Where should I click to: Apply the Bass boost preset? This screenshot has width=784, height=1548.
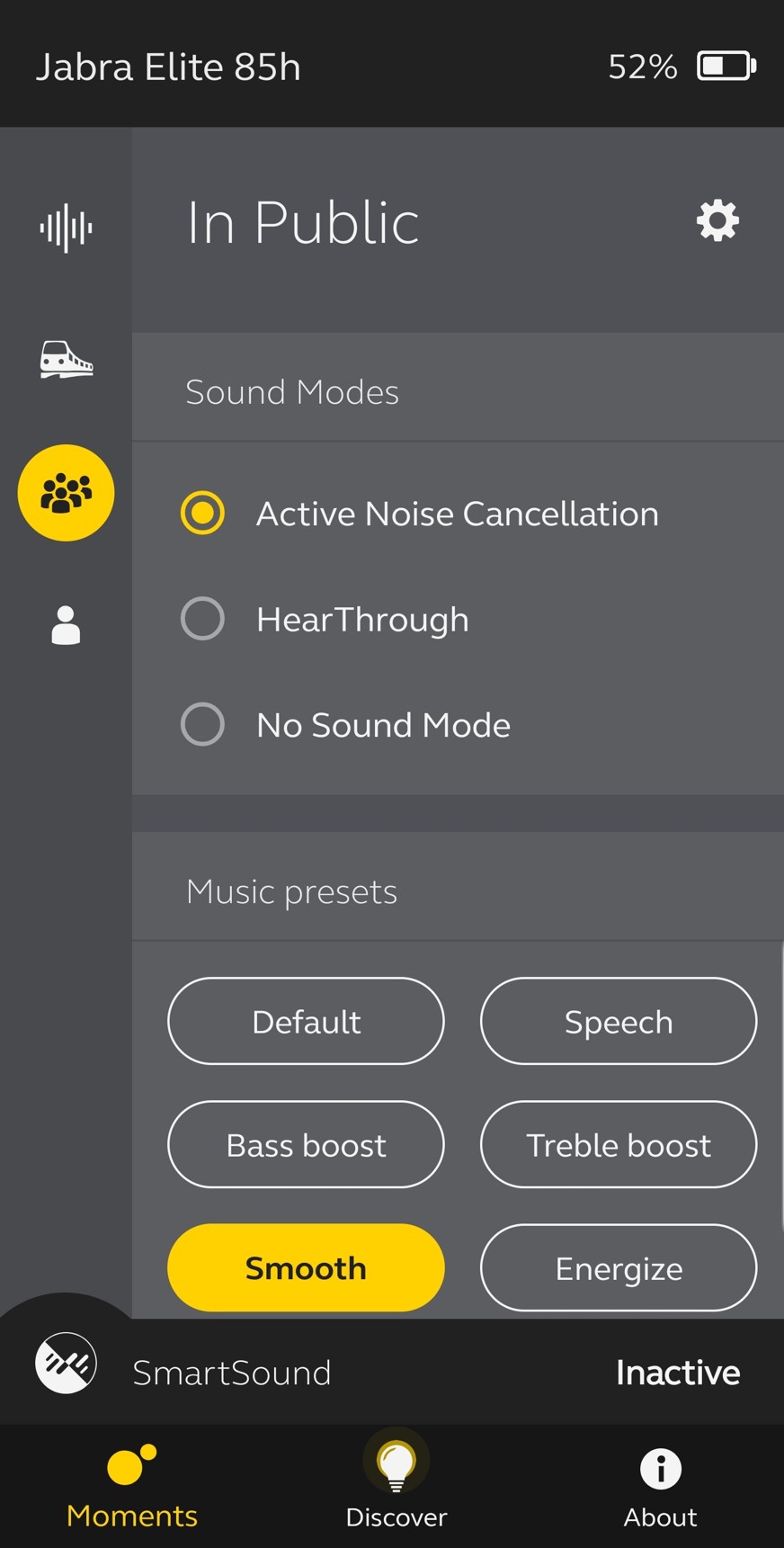306,1145
